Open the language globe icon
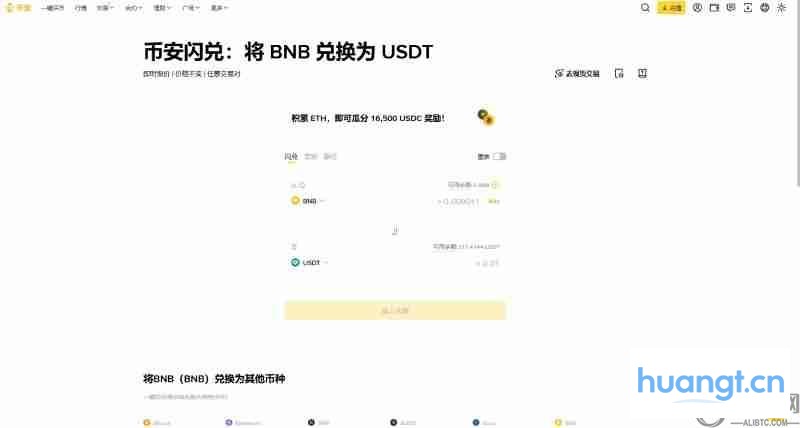This screenshot has height=428, width=800. pyautogui.click(x=765, y=7)
